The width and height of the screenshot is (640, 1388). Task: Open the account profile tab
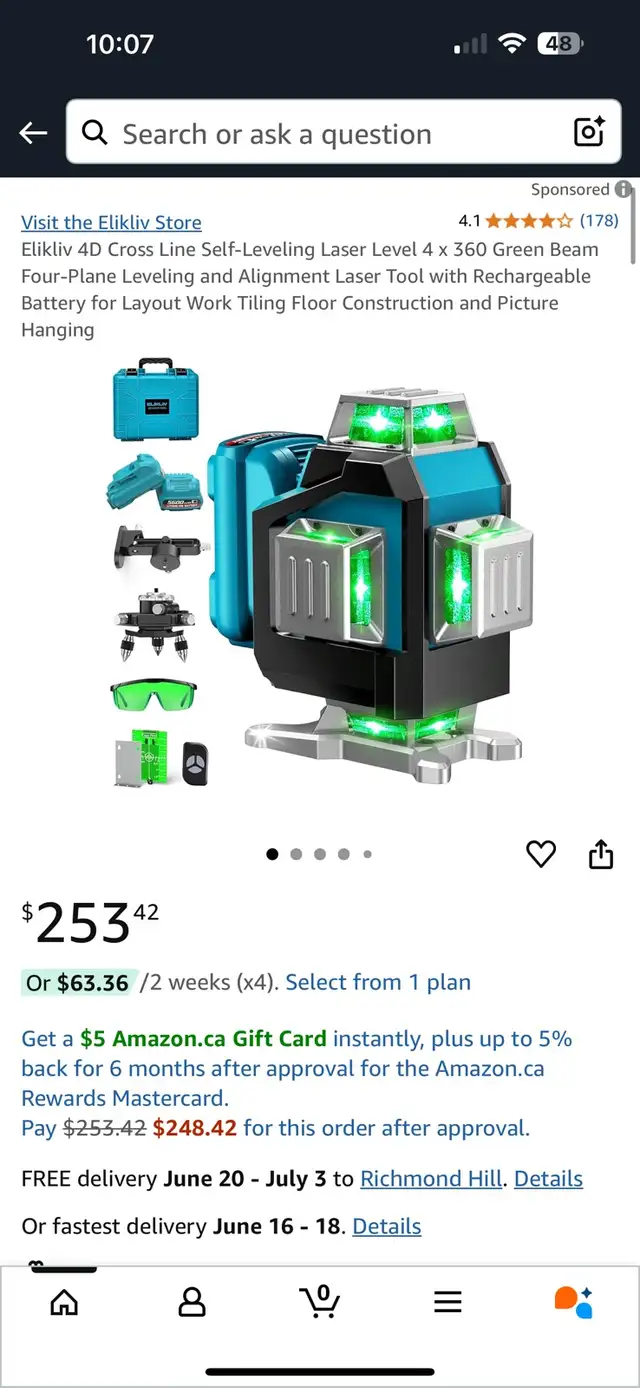click(191, 1301)
